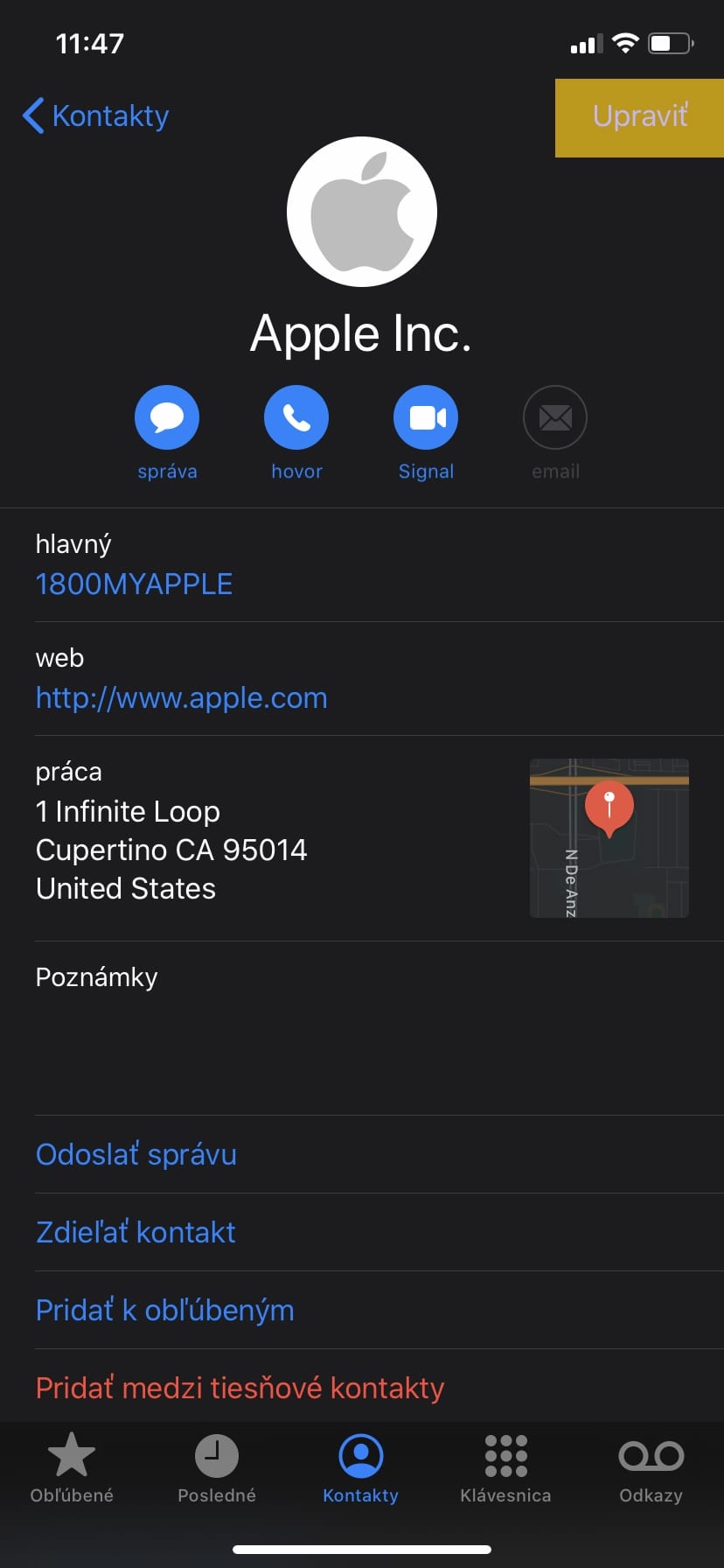Start a Signal video call
Screen dimensions: 724x1568
pos(426,418)
